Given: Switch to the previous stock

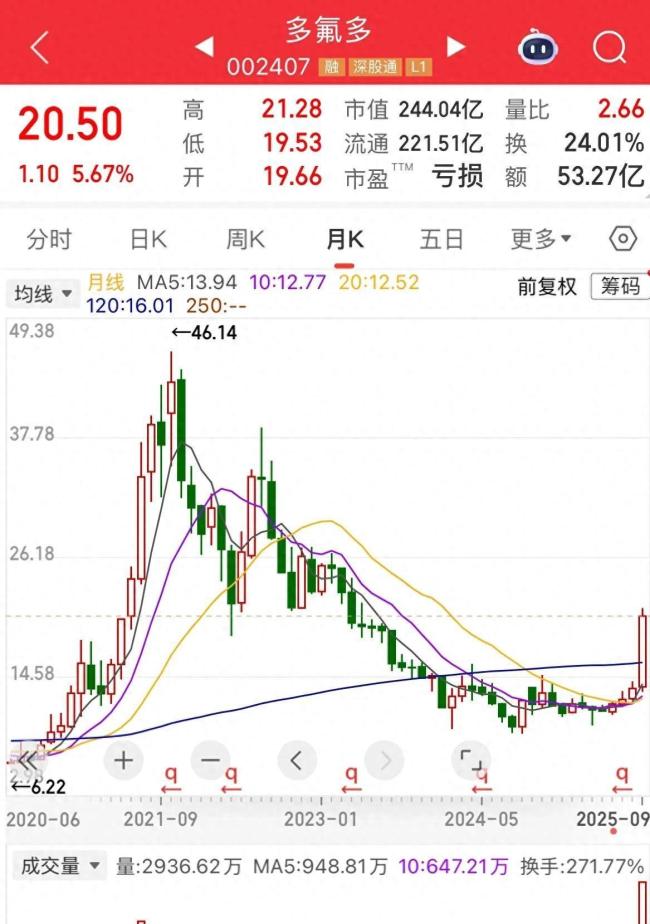Looking at the screenshot, I should point(204,47).
